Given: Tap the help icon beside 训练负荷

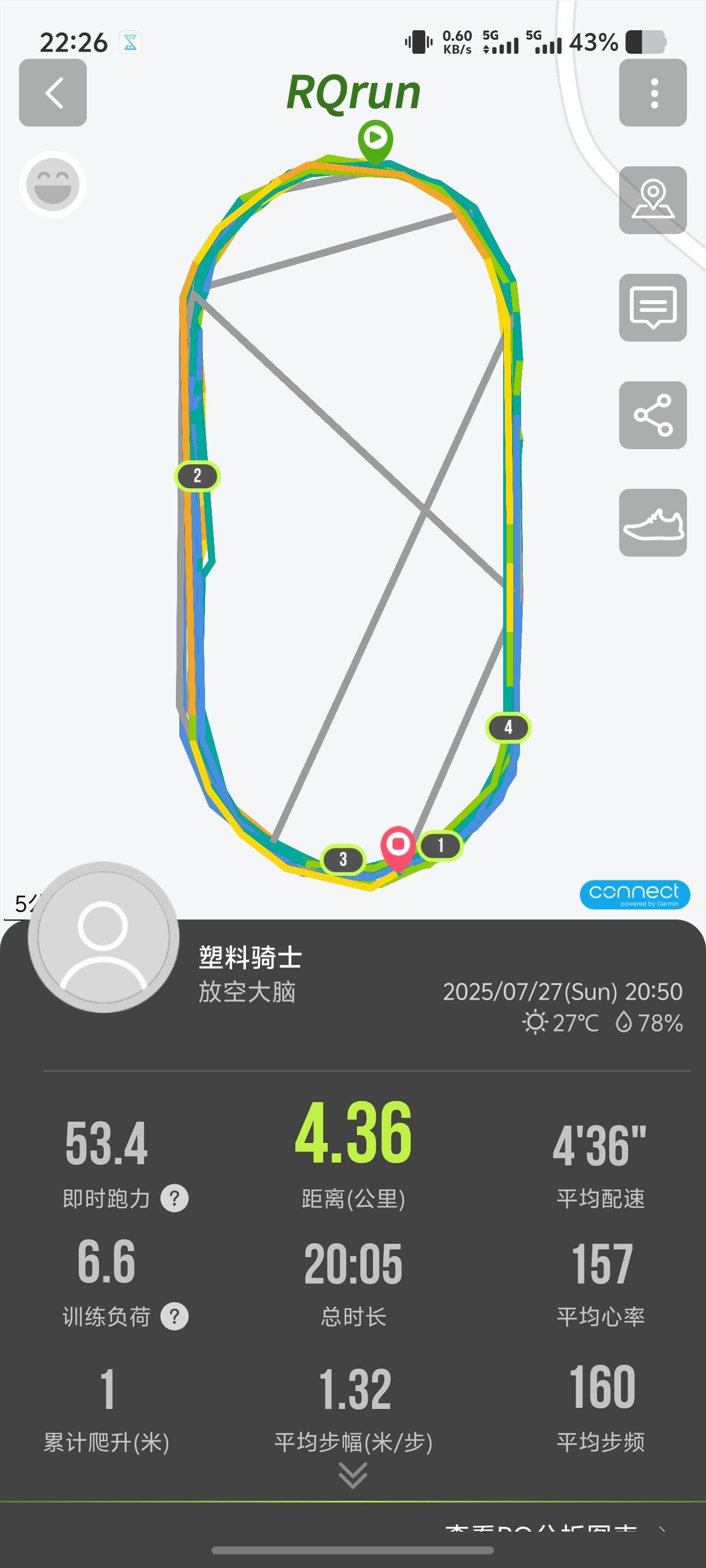Looking at the screenshot, I should tap(174, 1317).
